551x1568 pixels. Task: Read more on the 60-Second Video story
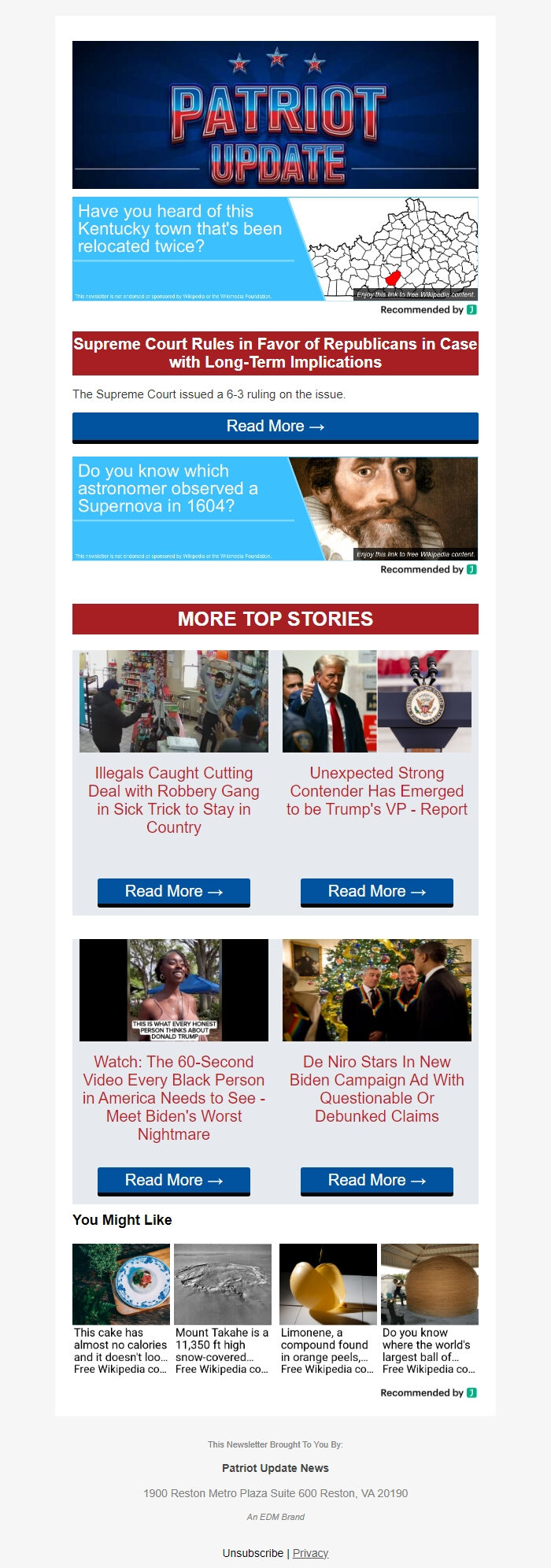[173, 1181]
